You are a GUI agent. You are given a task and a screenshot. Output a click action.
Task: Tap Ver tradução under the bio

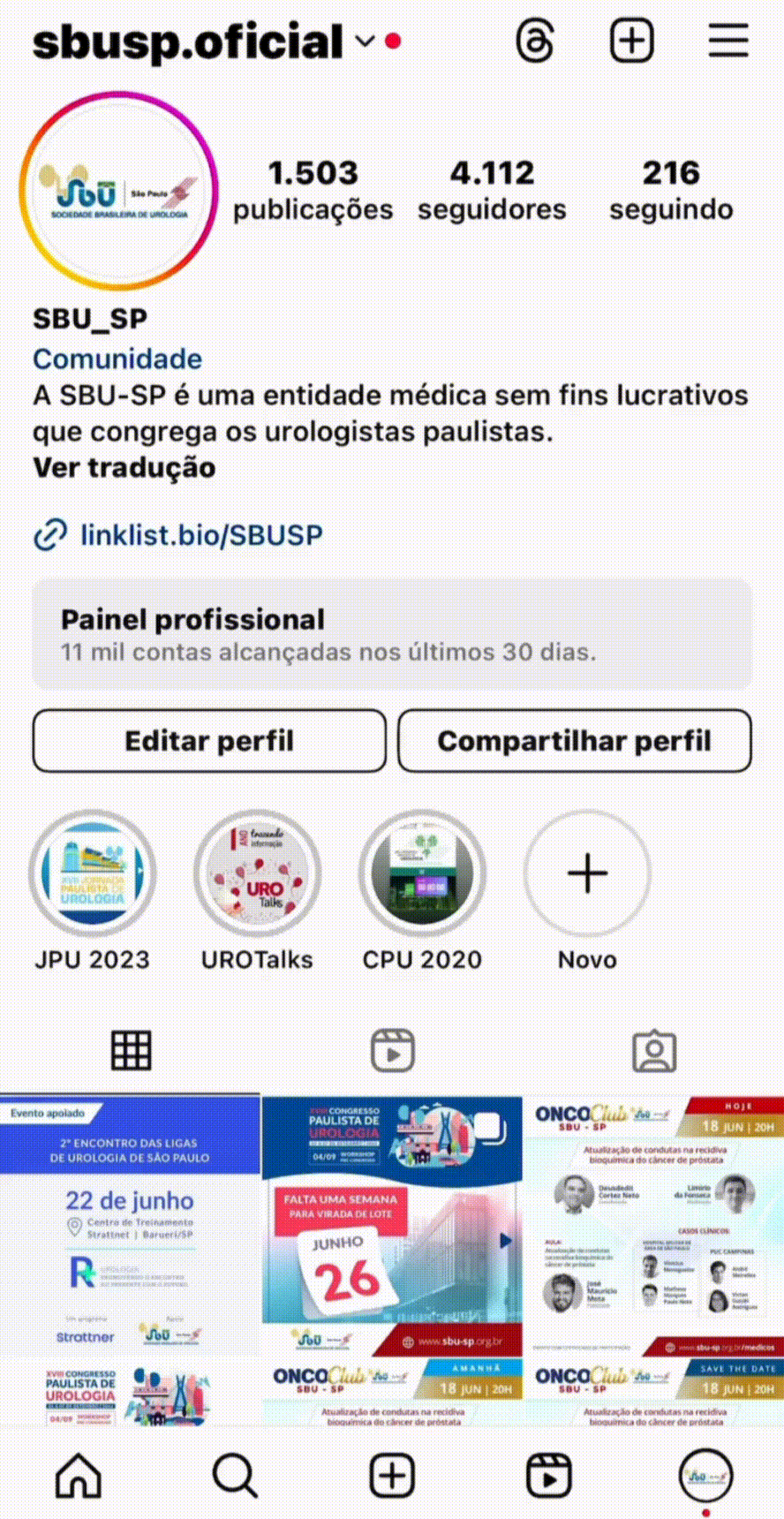click(124, 467)
